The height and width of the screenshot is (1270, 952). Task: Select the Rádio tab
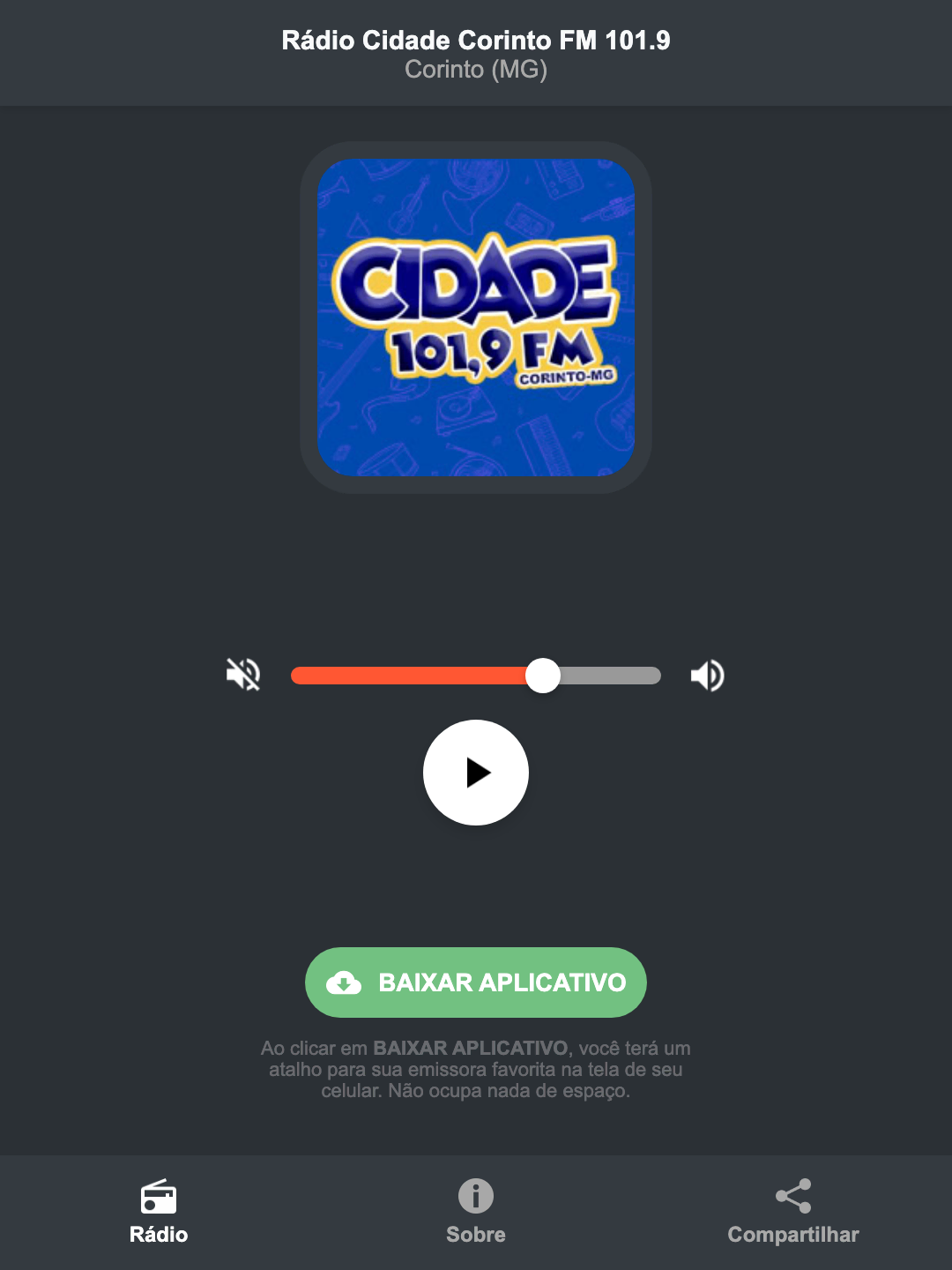(x=159, y=1217)
